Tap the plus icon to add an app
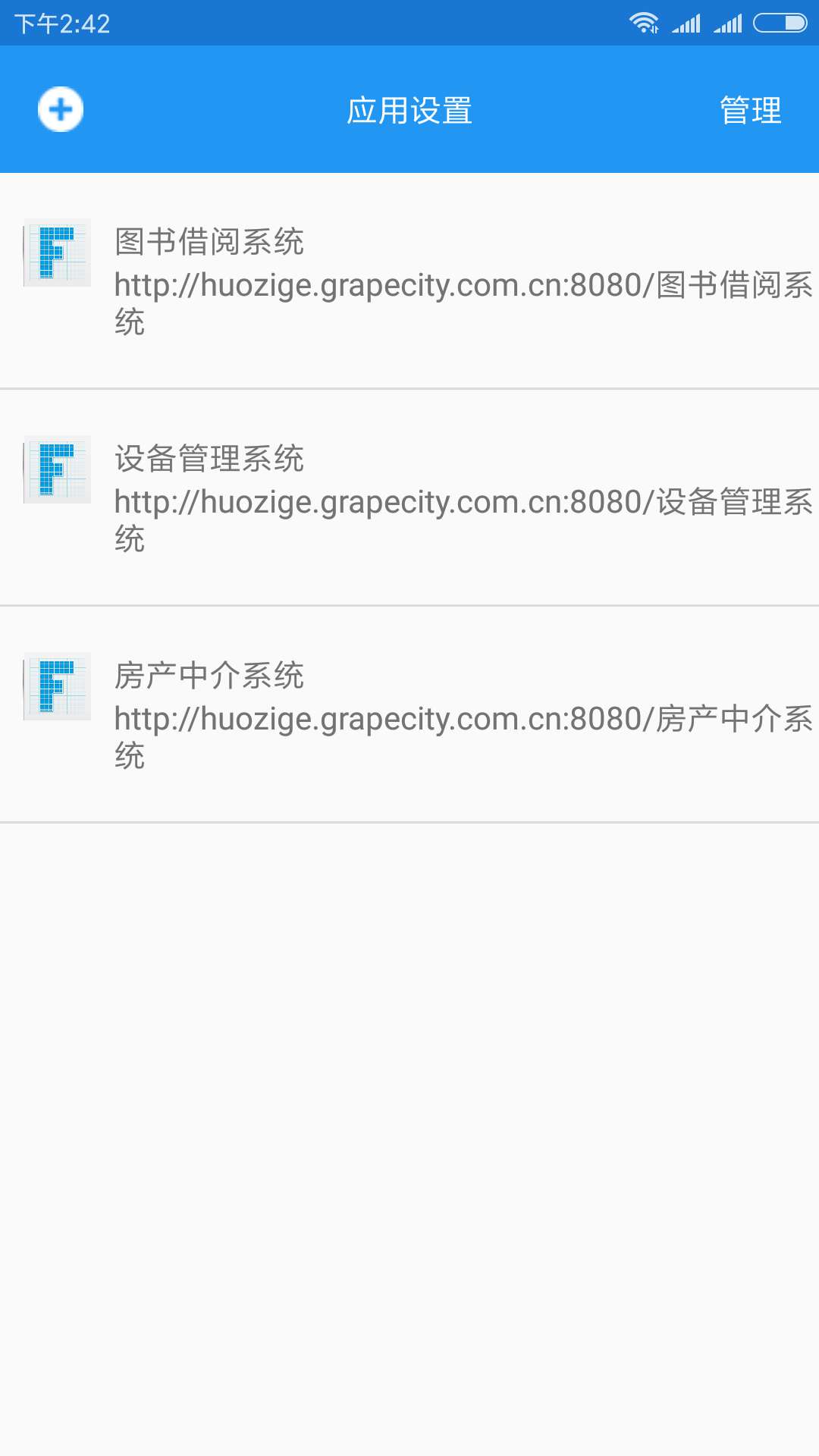Viewport: 819px width, 1456px height. pyautogui.click(x=61, y=109)
